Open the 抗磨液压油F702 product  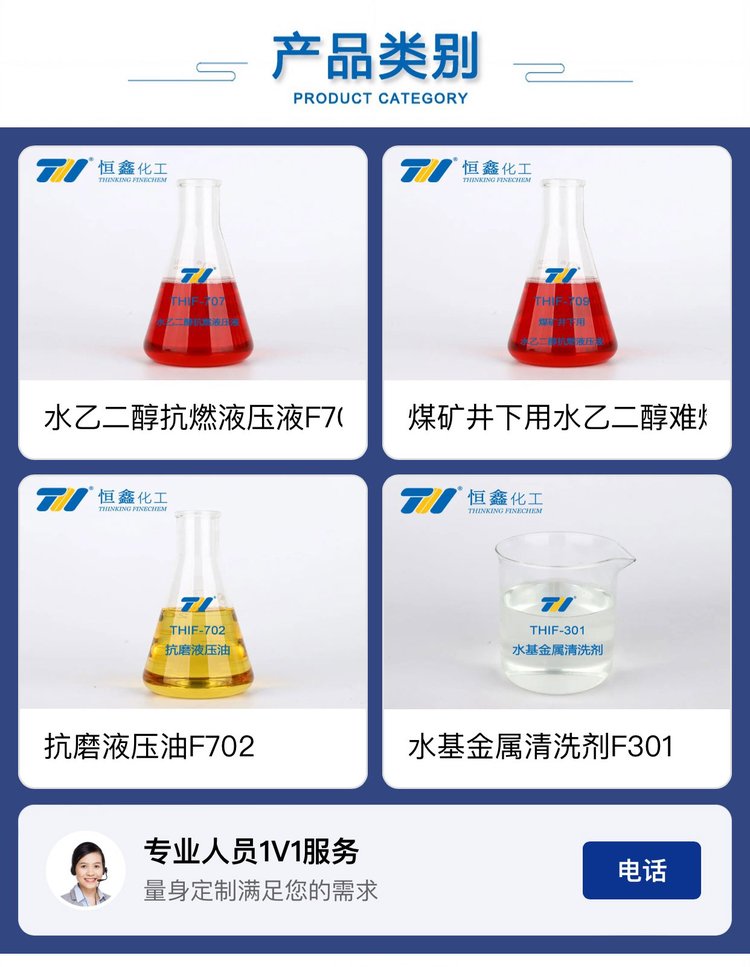193,630
